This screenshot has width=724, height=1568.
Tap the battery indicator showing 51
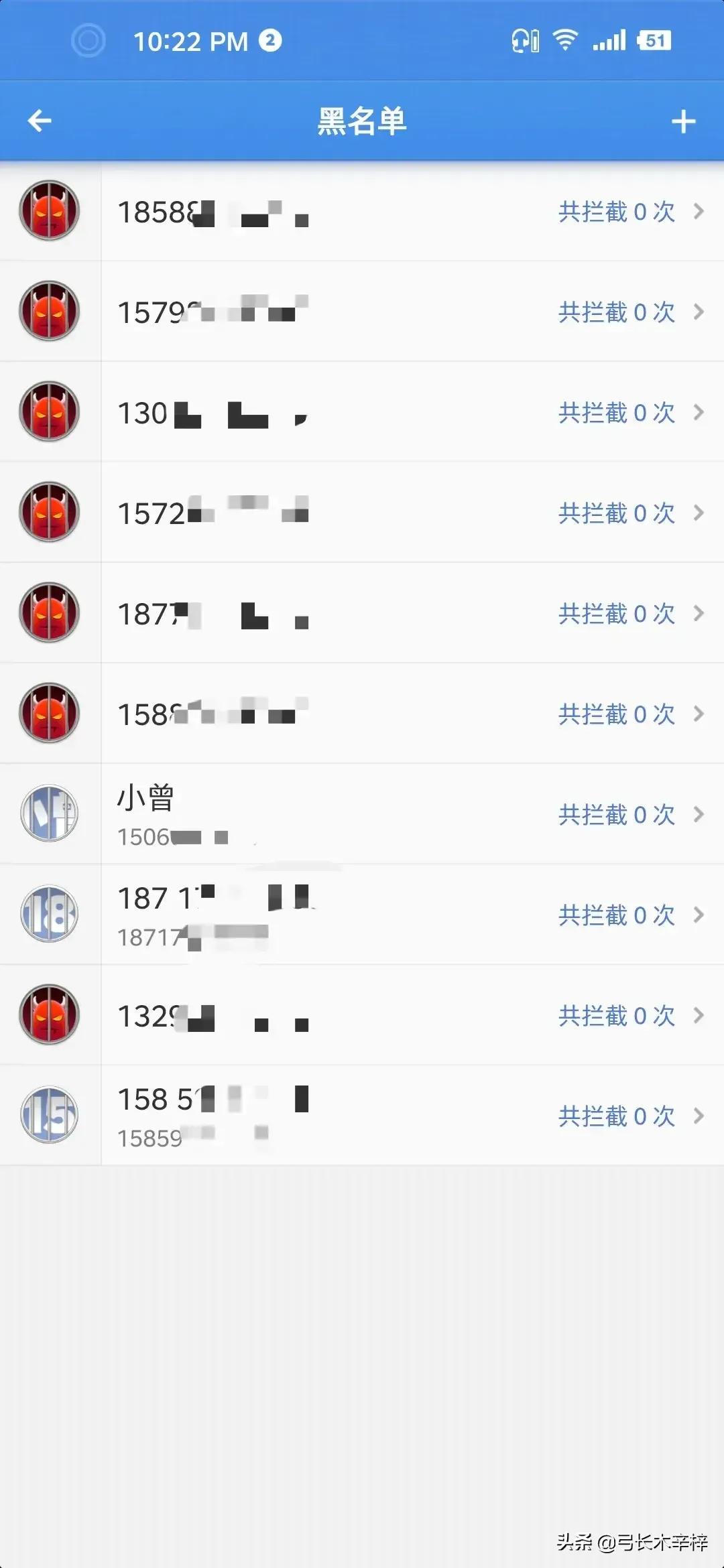[654, 40]
